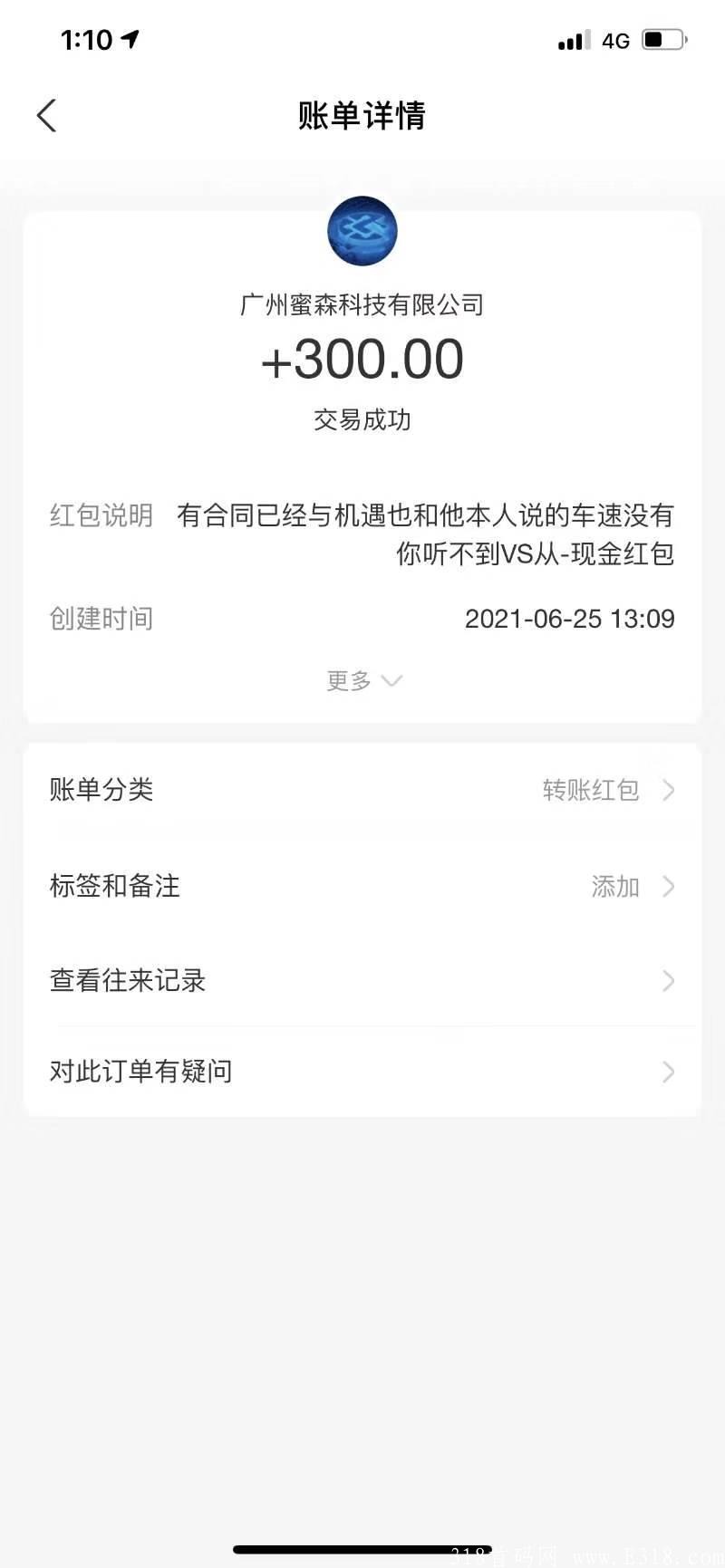Open the 账单分类 row
The image size is (725, 1568).
click(x=362, y=790)
